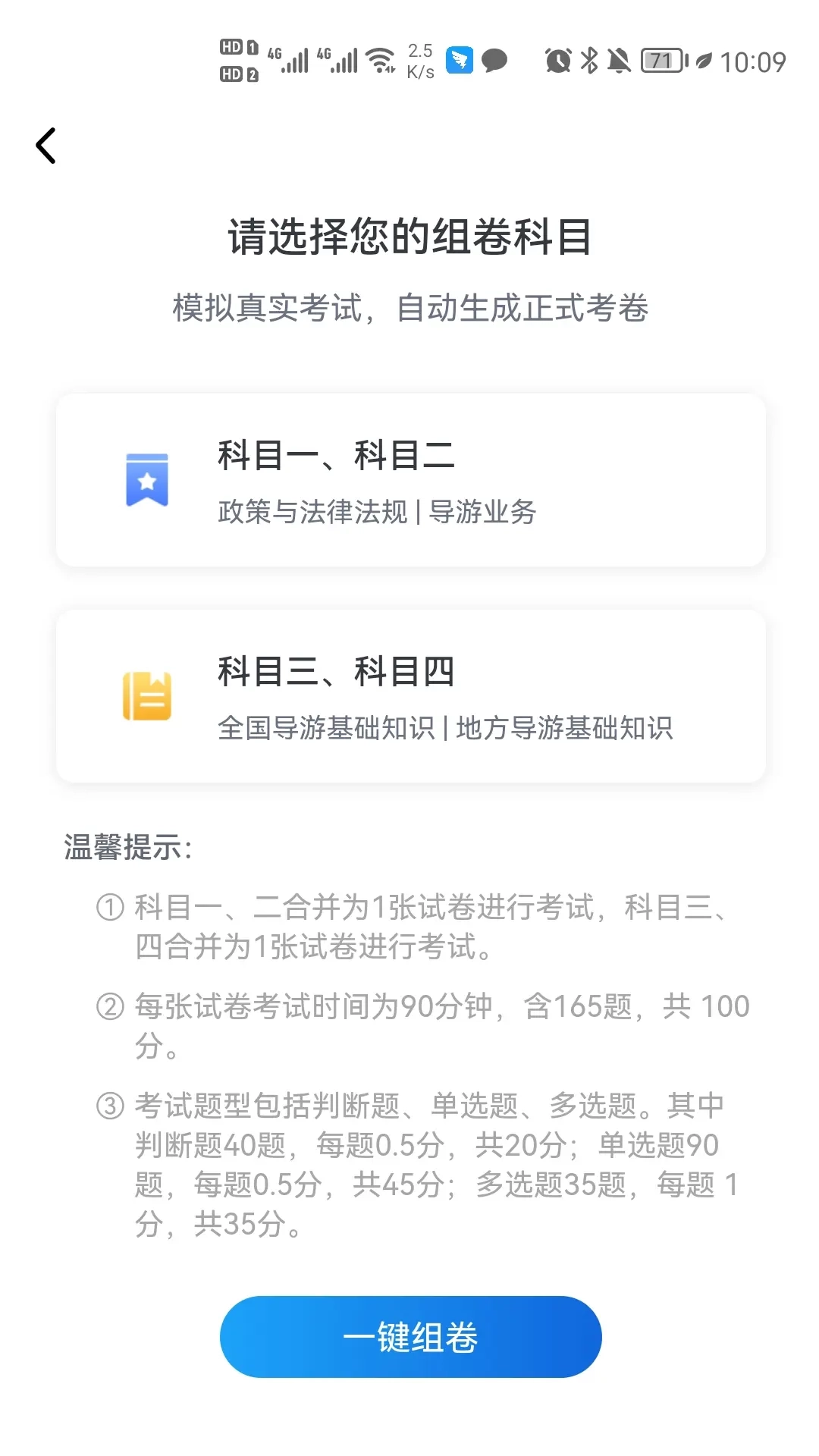Tap the back arrow at top left
This screenshot has height=1456, width=819.
point(47,145)
